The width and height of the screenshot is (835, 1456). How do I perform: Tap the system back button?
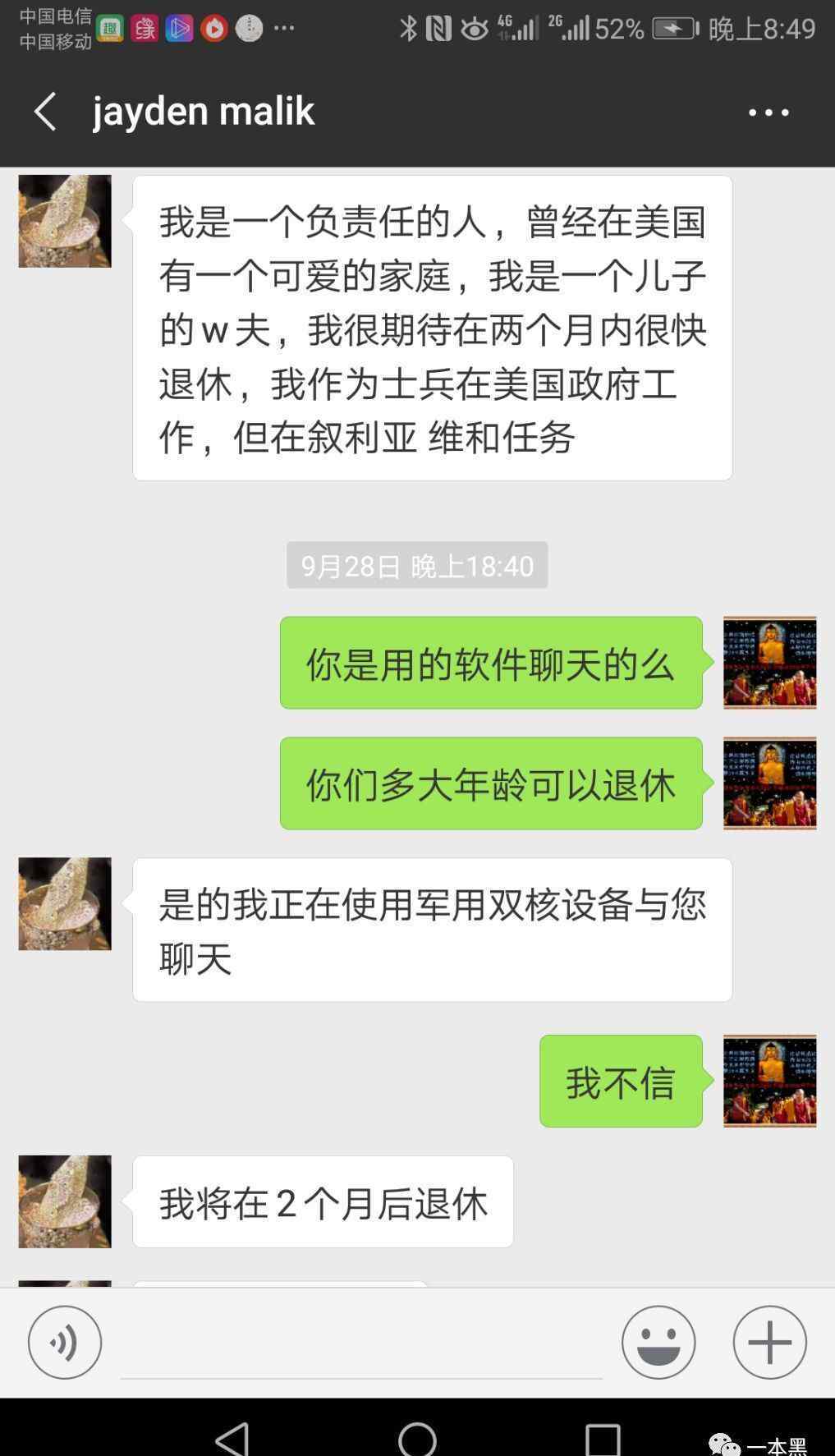pyautogui.click(x=232, y=1439)
